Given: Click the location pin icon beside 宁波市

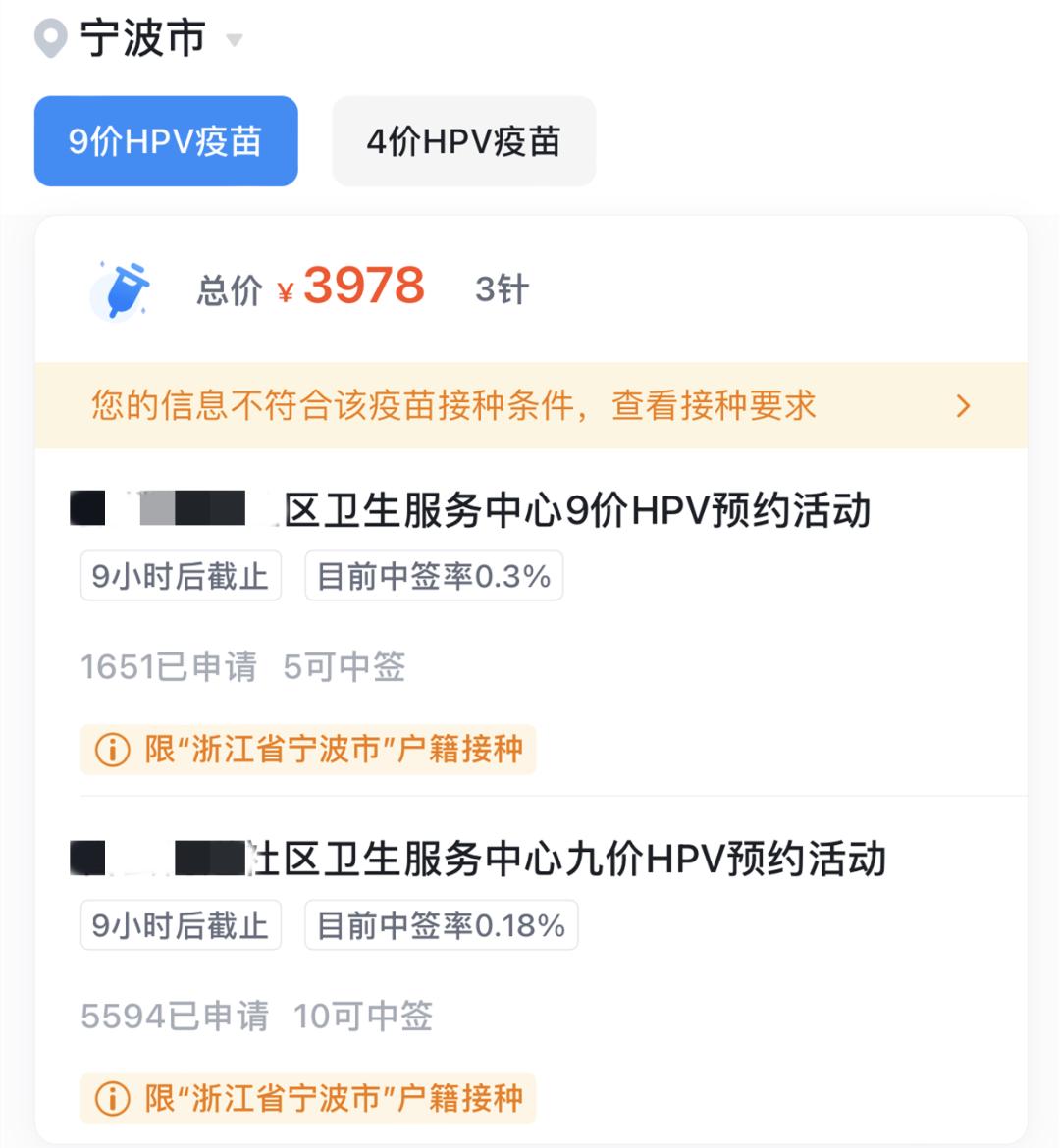Looking at the screenshot, I should coord(51,34).
